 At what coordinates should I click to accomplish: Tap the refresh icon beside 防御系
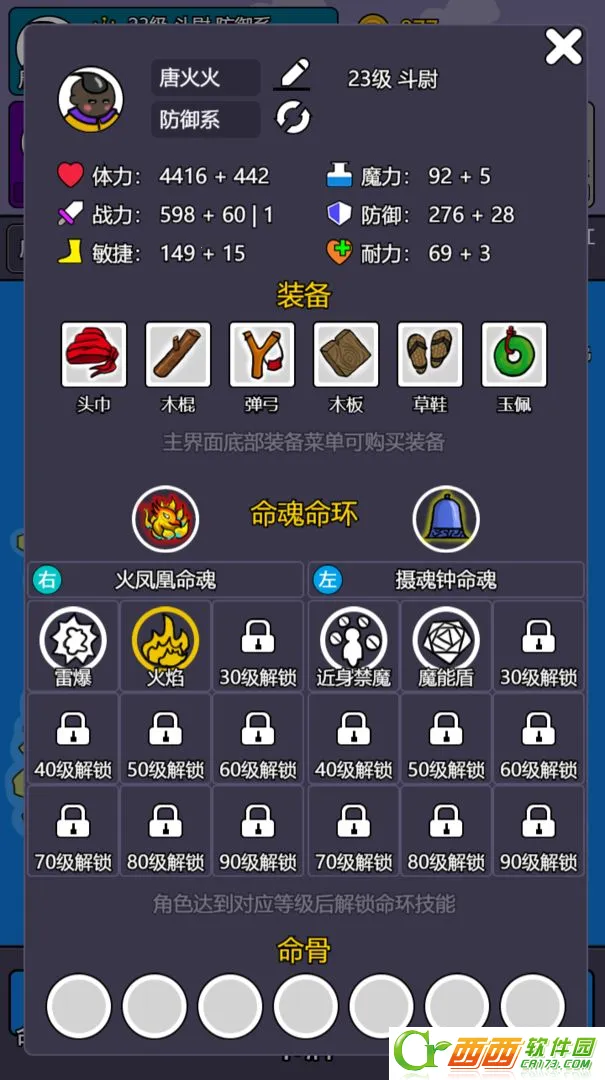point(293,119)
